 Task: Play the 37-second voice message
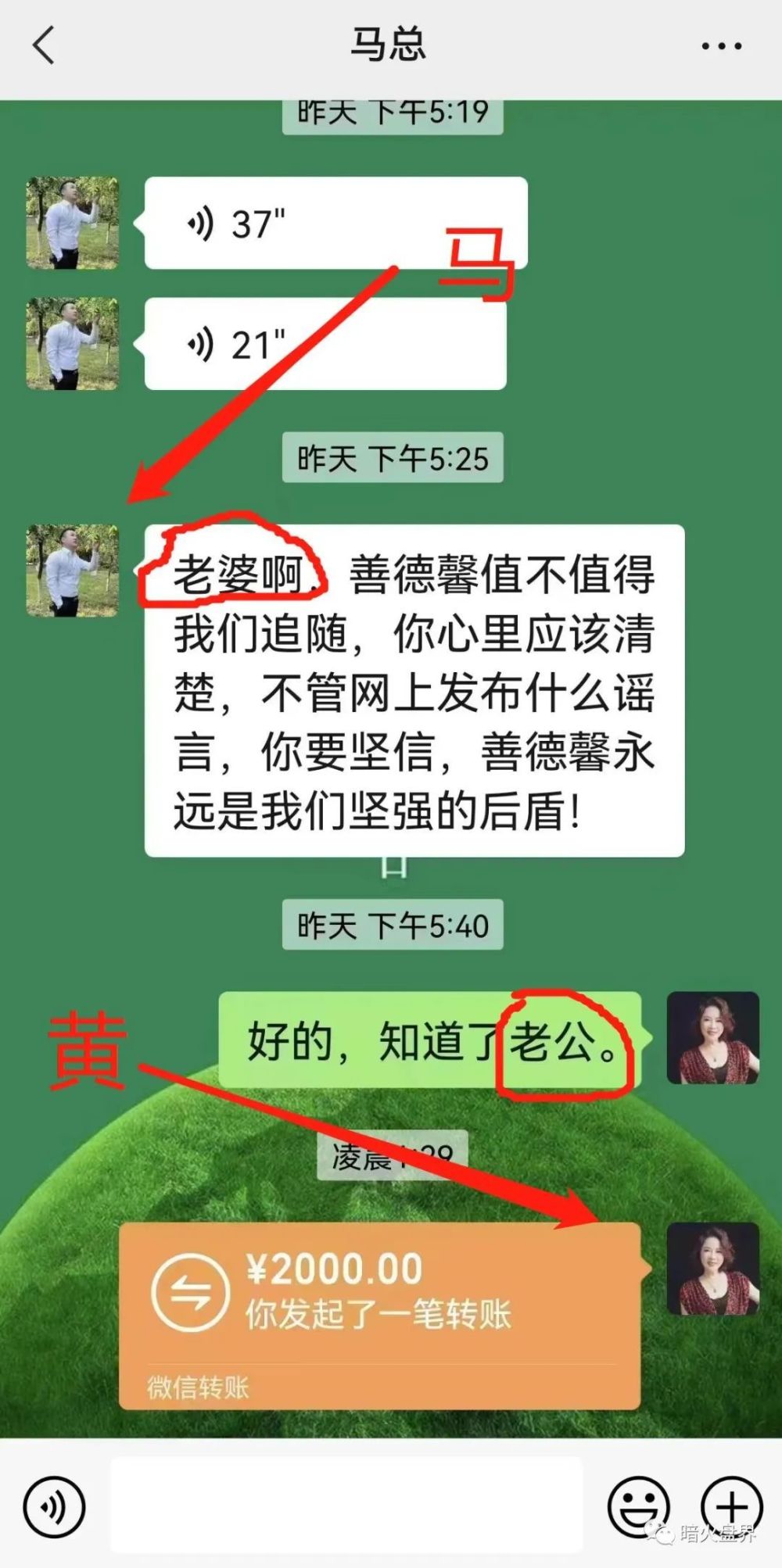pos(335,224)
